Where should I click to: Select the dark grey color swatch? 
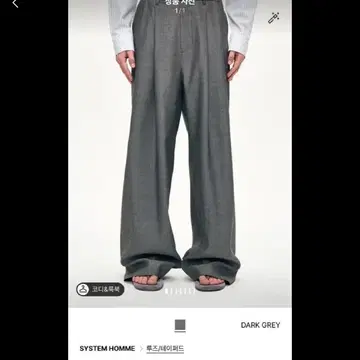click(x=180, y=325)
